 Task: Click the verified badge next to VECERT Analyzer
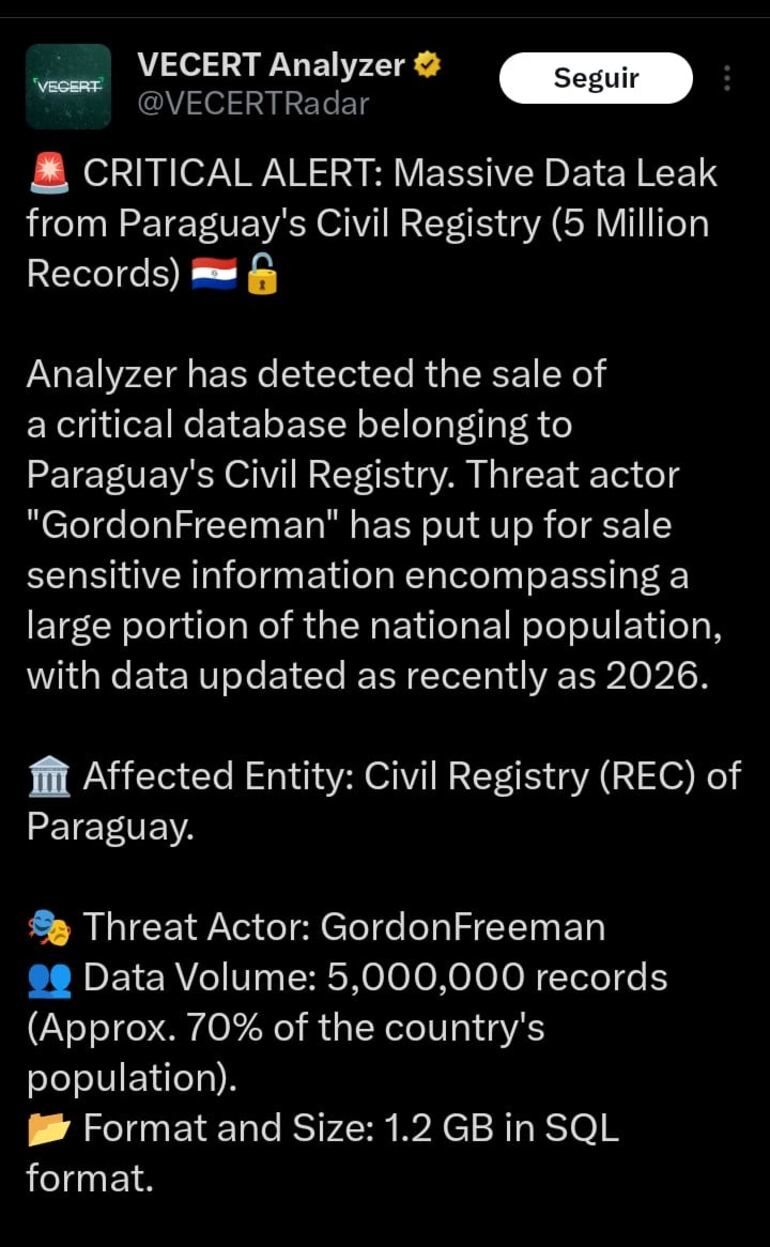(428, 65)
